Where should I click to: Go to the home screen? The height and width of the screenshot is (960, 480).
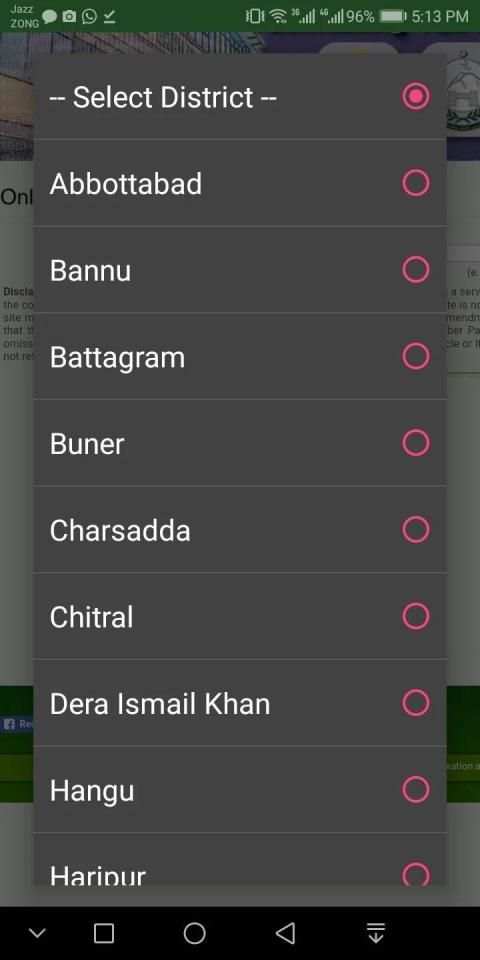pyautogui.click(x=195, y=933)
